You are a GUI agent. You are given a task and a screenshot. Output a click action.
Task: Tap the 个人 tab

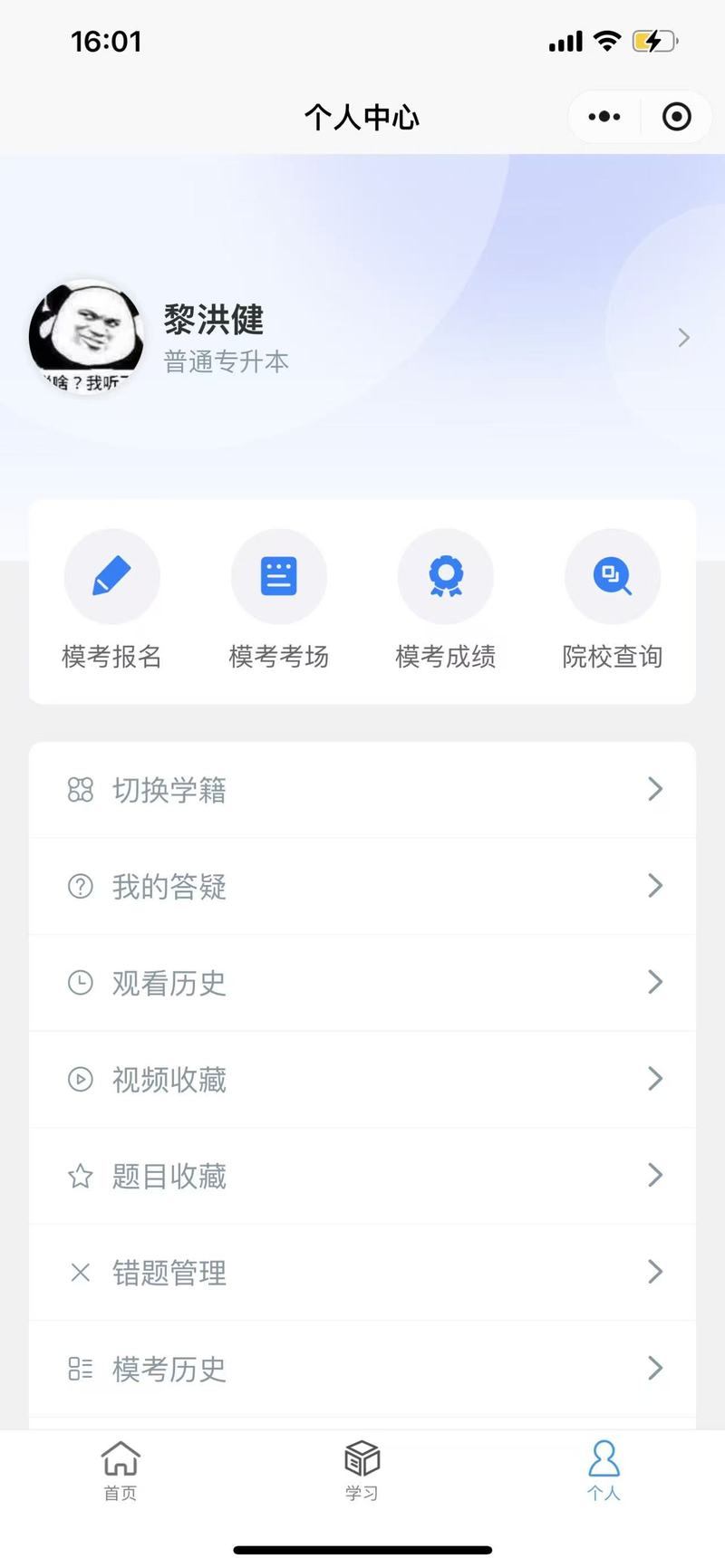[604, 1471]
